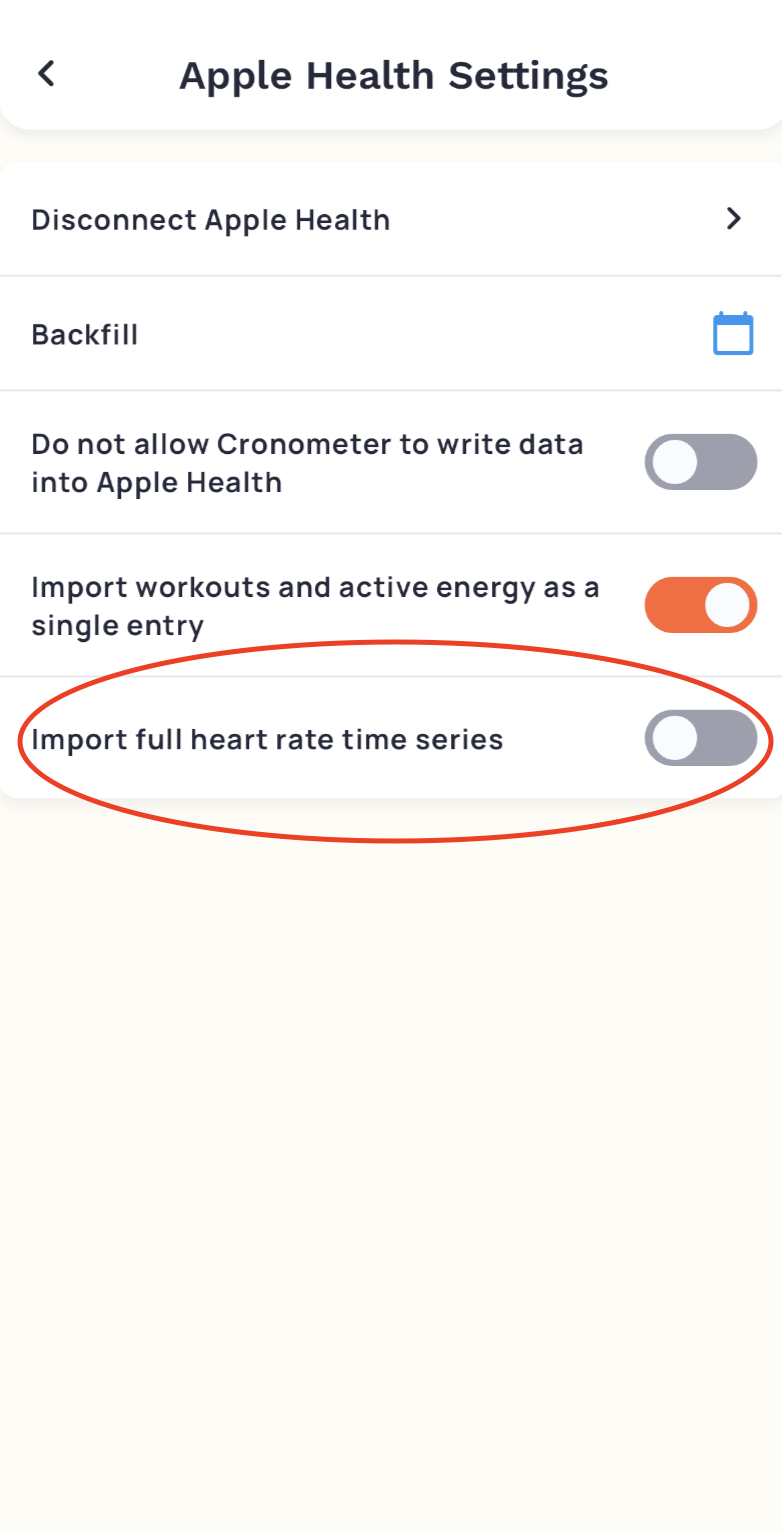Go back from Apple Health Settings
Image resolution: width=782 pixels, height=1532 pixels.
(46, 74)
